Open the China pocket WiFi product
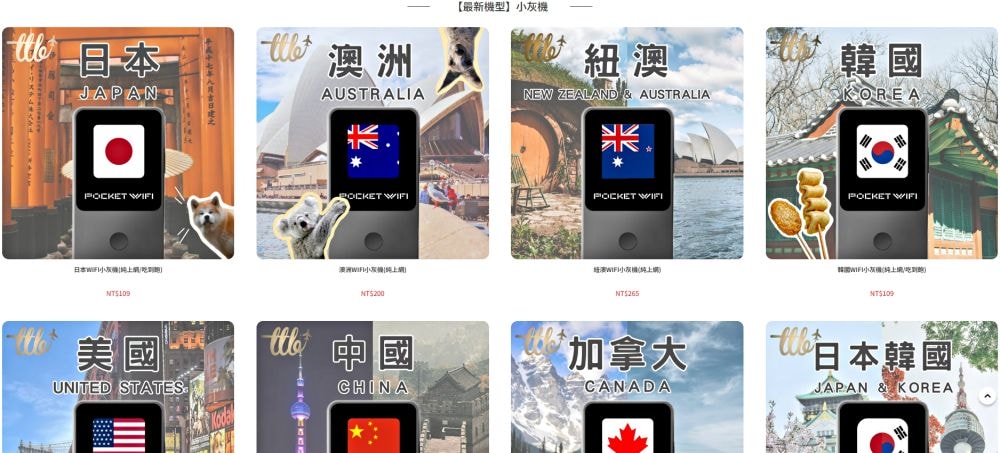Viewport: 1000px width, 453px height. point(372,388)
